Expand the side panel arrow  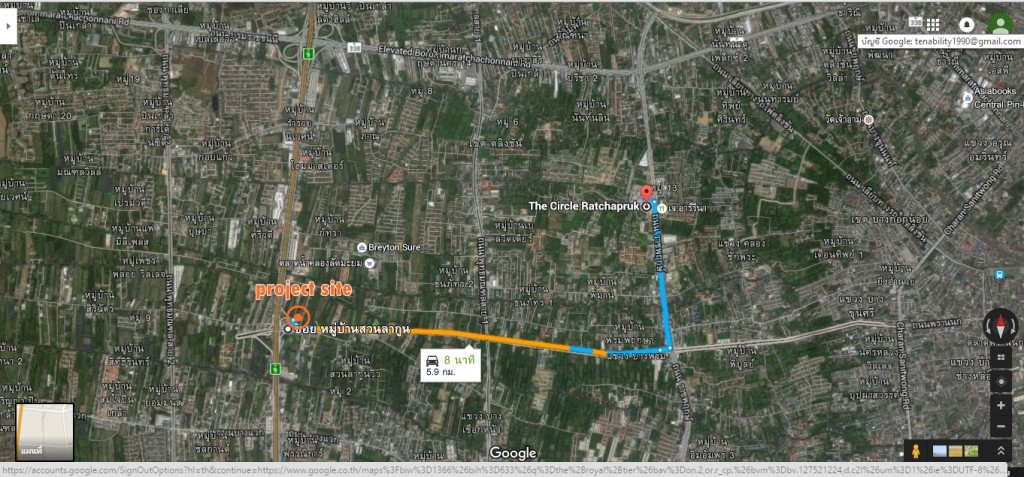point(9,31)
